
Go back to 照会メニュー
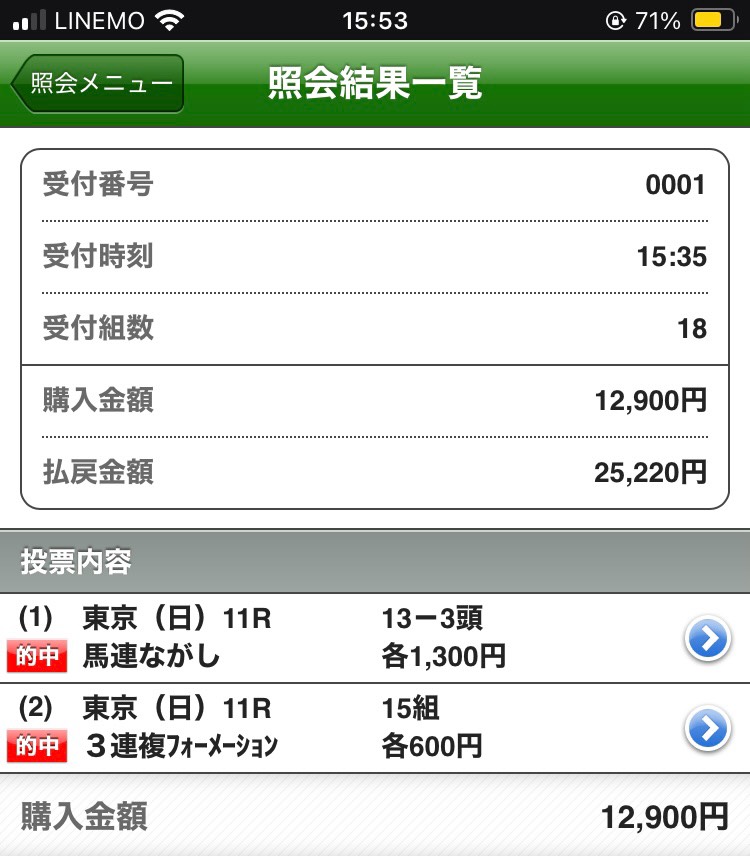[x=98, y=84]
